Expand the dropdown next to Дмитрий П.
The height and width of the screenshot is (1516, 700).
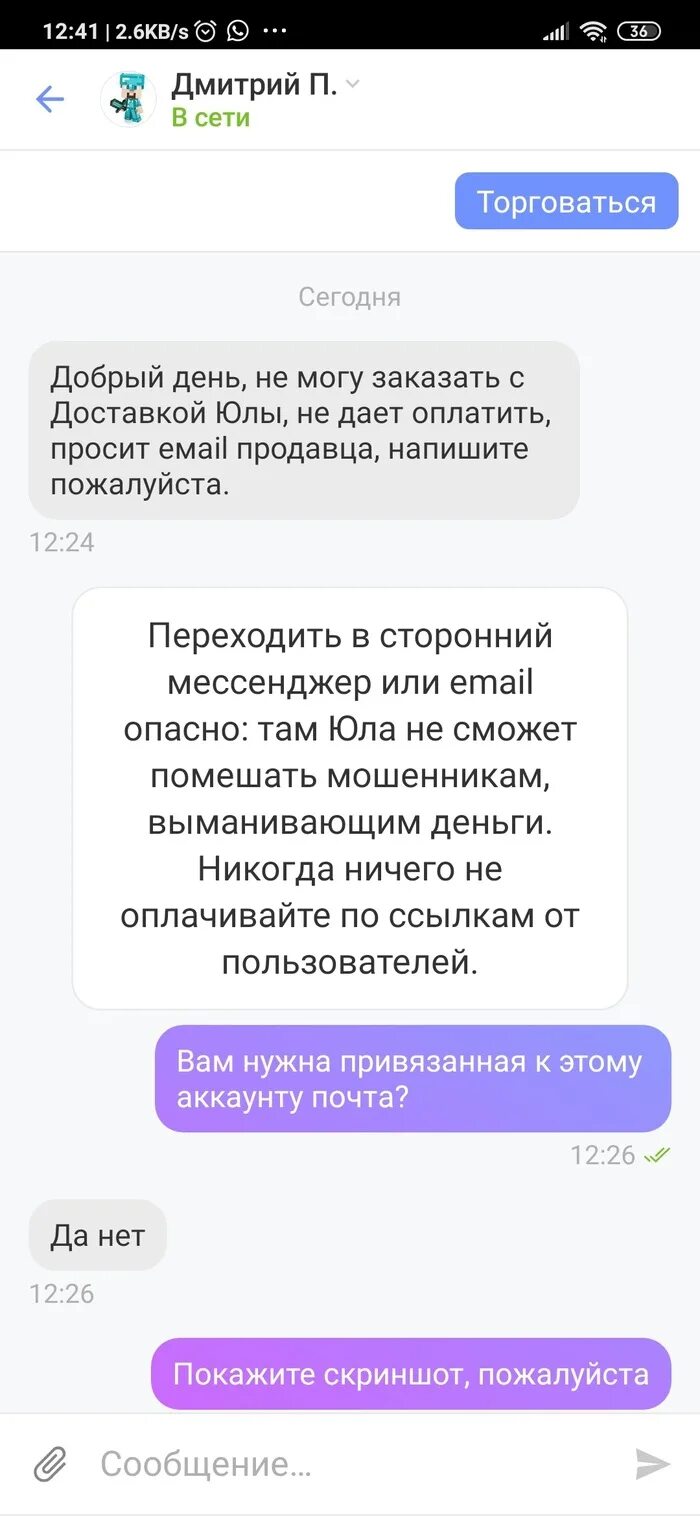point(352,85)
